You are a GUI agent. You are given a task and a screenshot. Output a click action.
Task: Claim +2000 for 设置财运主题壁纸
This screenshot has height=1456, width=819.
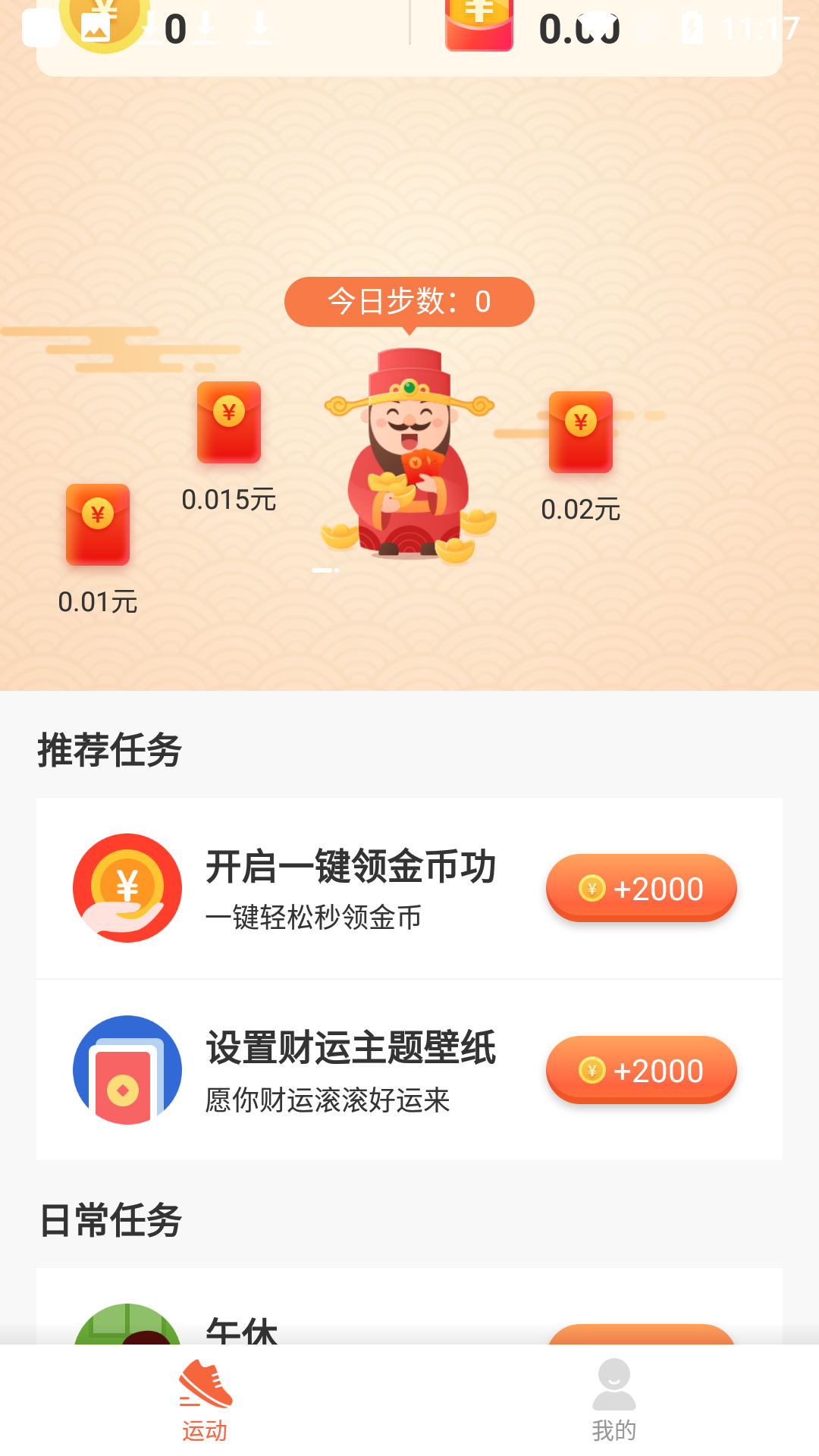click(641, 1070)
